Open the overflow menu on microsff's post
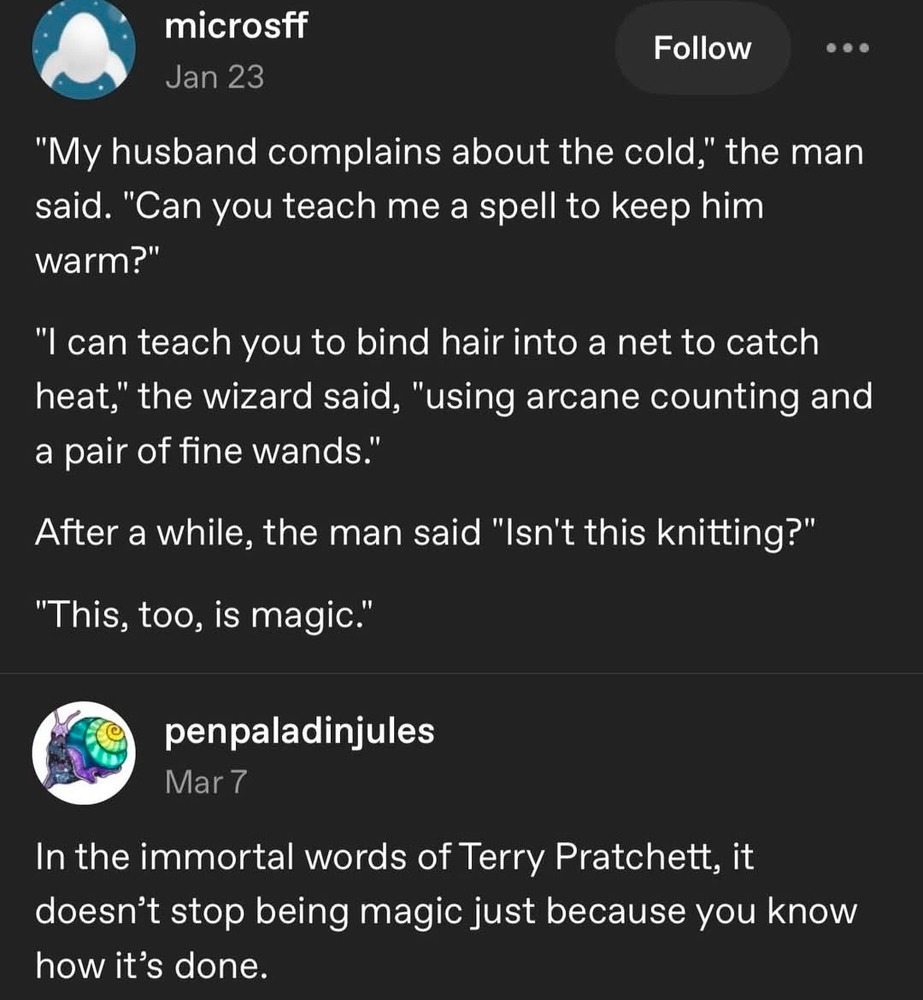The image size is (923, 1000). tap(848, 48)
